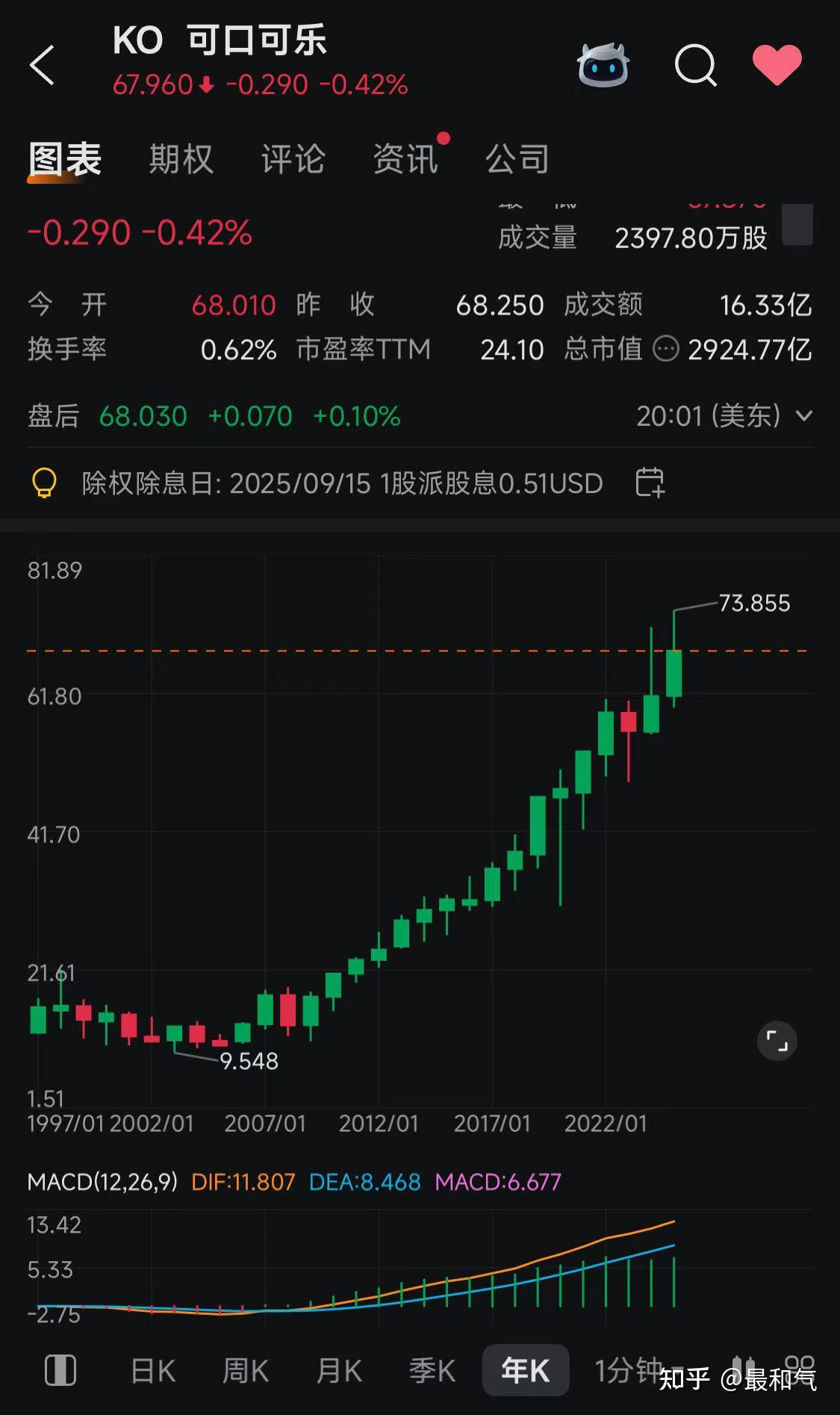840x1415 pixels.
Task: Add dividend date to calendar via calendar-plus icon
Action: click(x=650, y=483)
